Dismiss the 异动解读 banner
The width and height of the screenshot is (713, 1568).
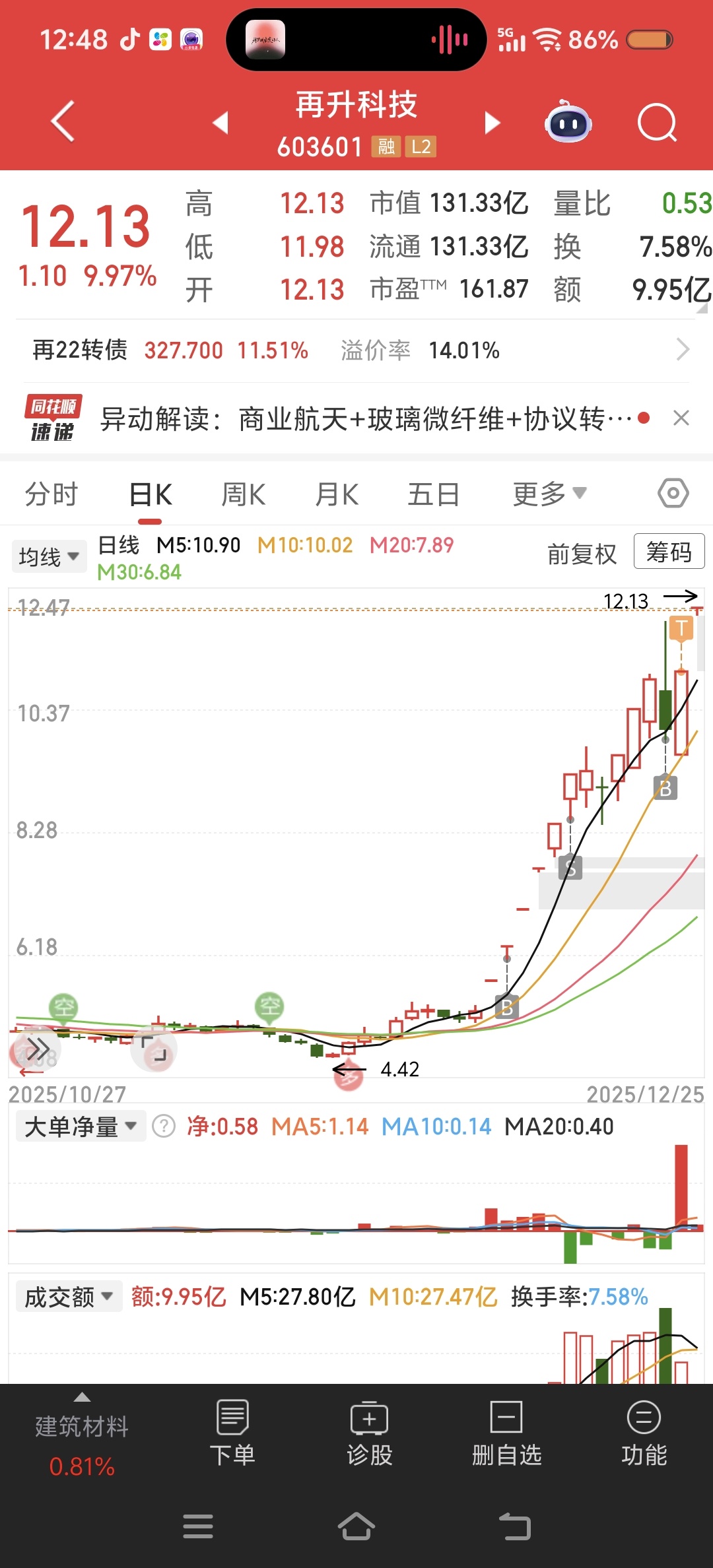(681, 418)
